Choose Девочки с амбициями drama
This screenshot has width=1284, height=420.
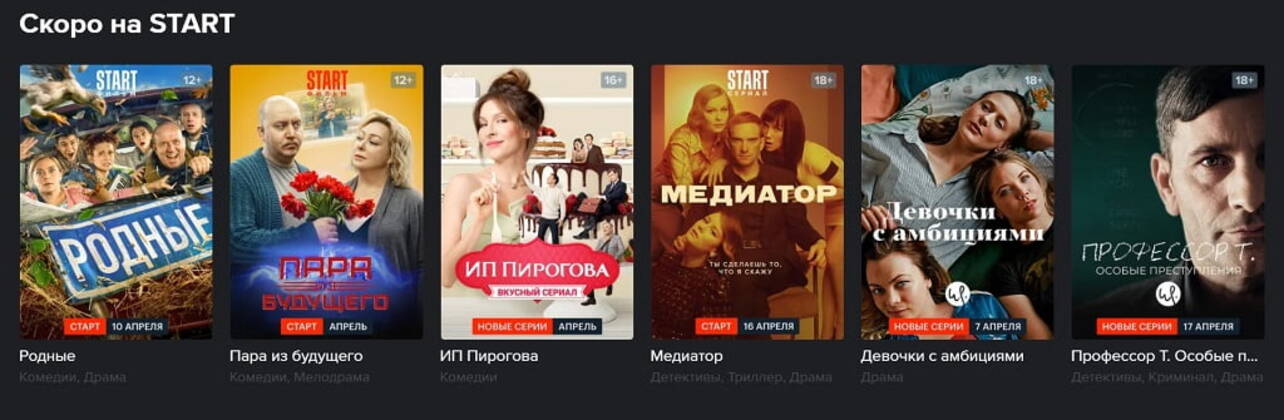[957, 202]
